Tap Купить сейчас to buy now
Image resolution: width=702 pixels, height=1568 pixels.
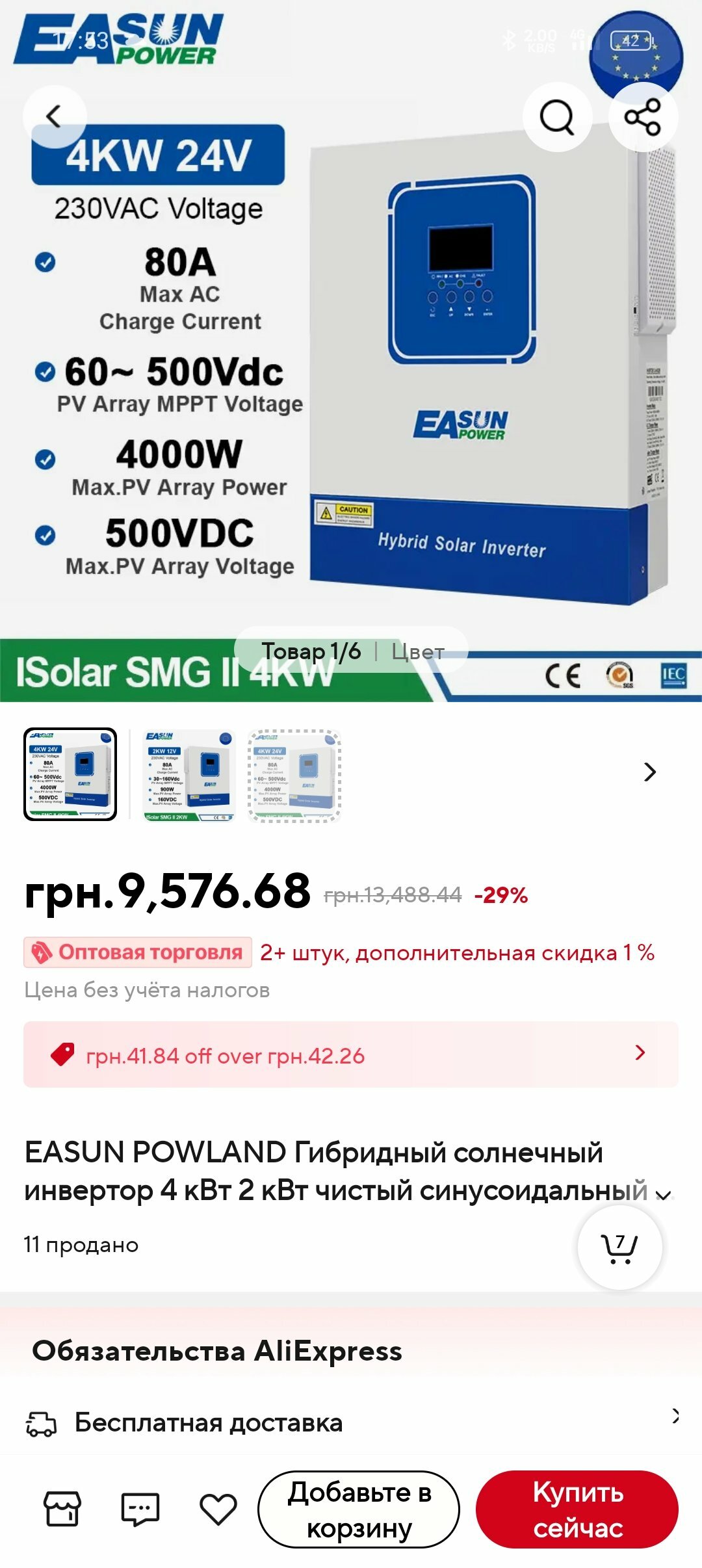pyautogui.click(x=577, y=1509)
